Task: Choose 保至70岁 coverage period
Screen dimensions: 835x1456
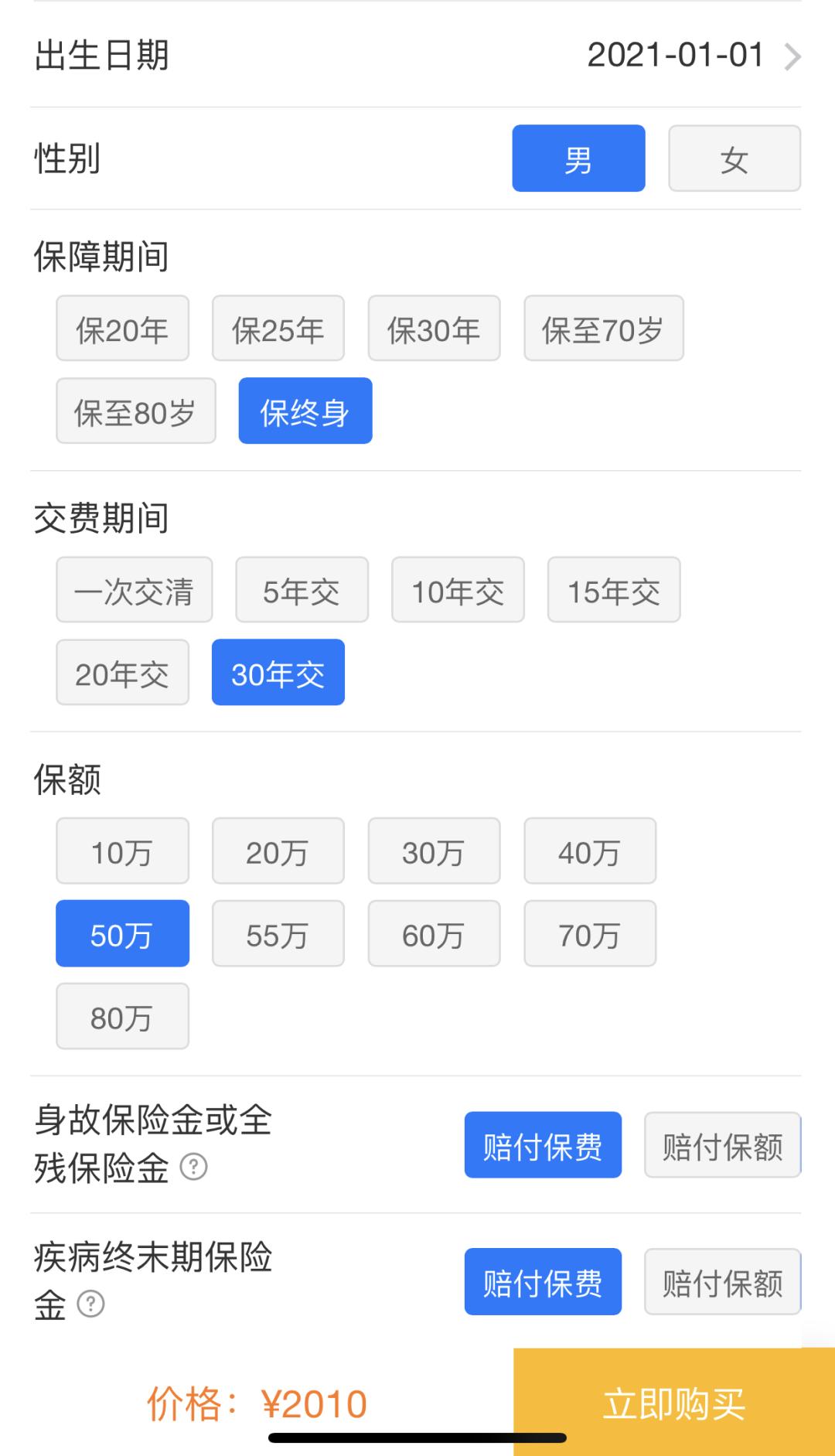Action: (604, 329)
